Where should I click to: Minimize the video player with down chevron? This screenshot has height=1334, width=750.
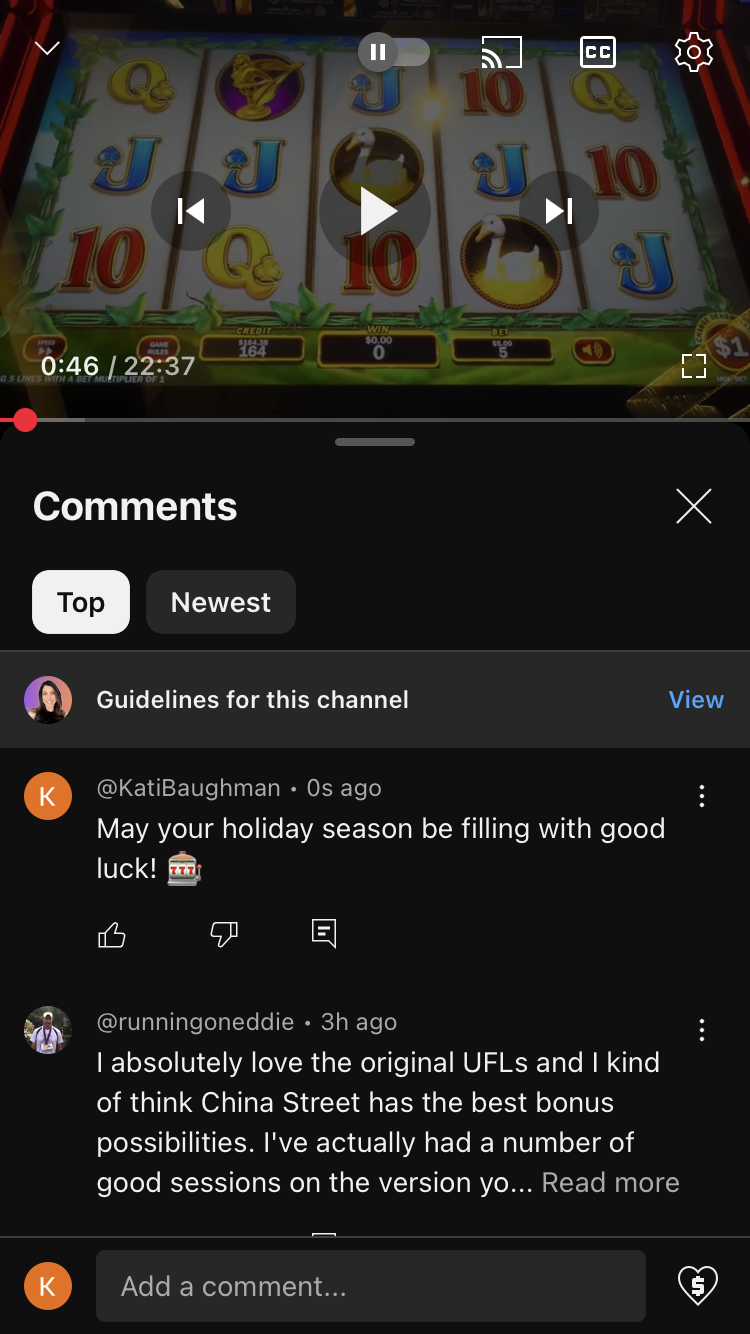click(x=47, y=48)
